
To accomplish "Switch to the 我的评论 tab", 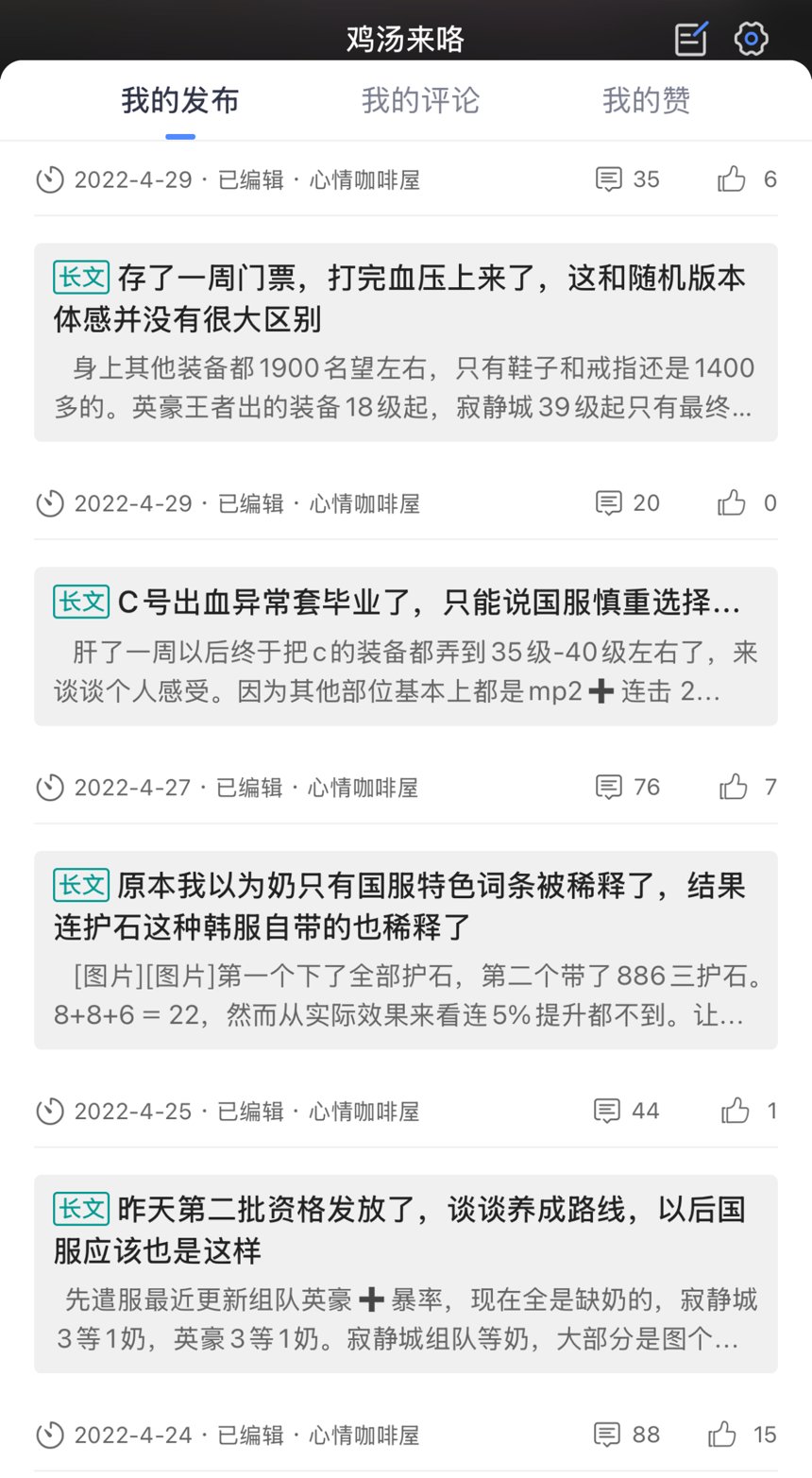I will pos(420,100).
